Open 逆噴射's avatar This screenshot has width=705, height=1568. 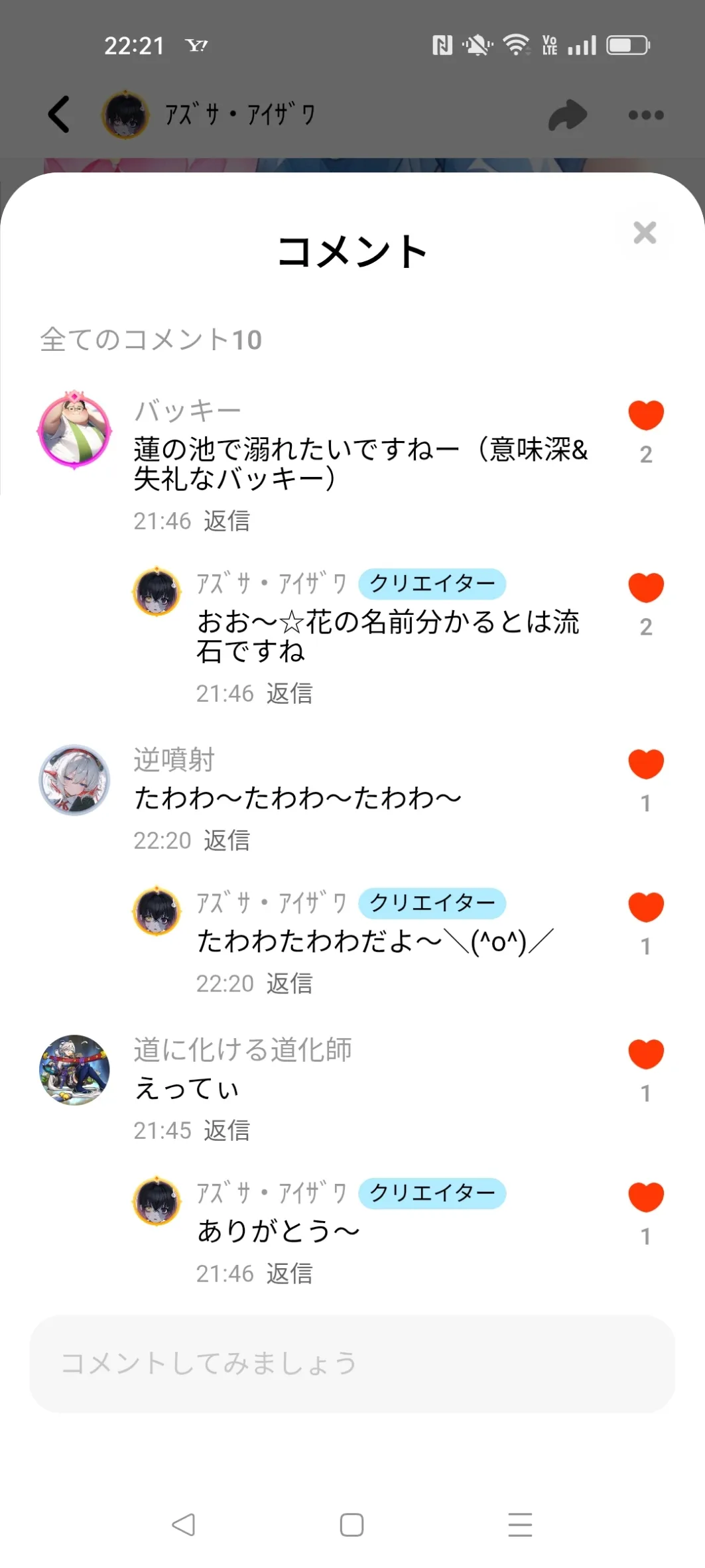[74, 779]
